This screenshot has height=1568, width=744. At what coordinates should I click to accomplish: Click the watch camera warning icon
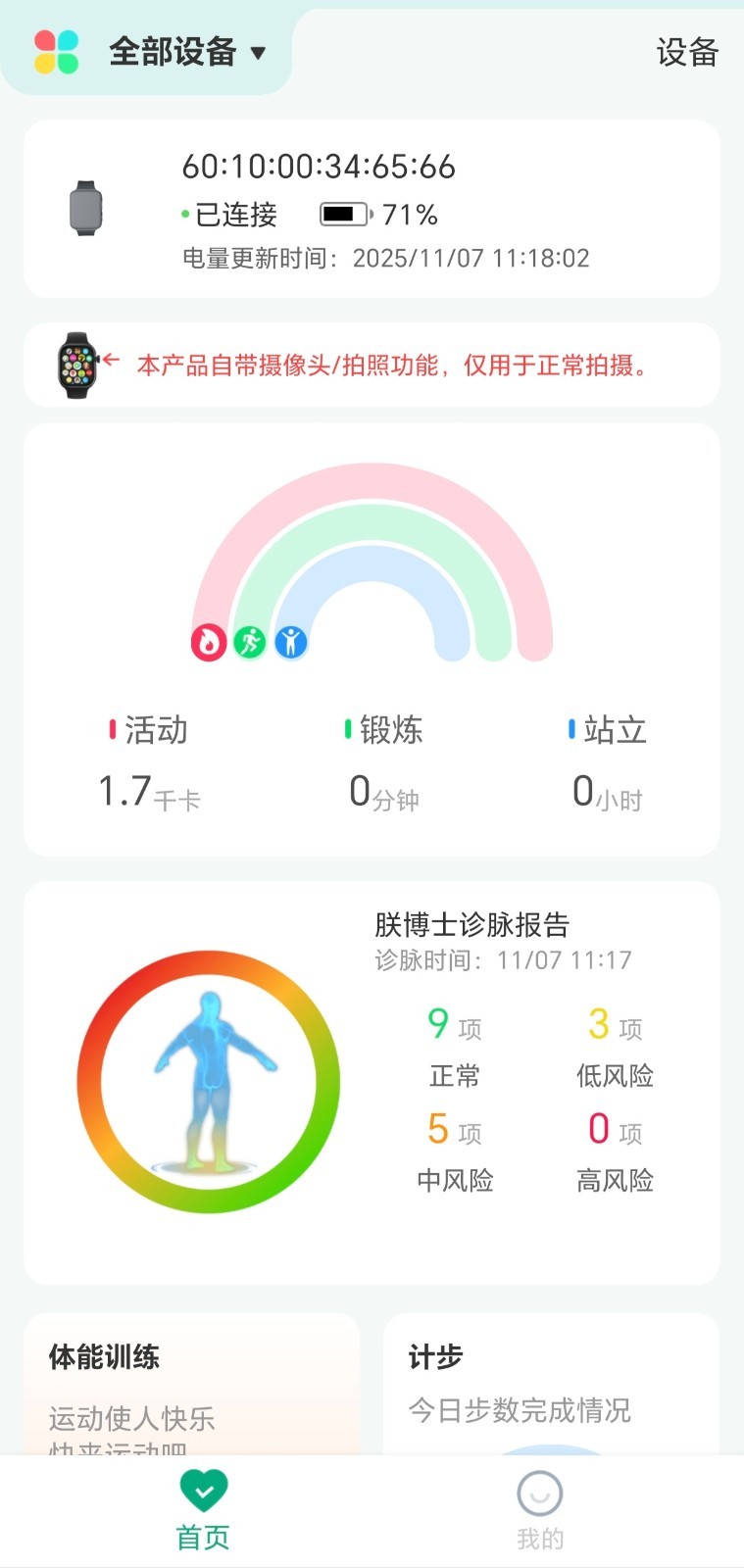[x=74, y=364]
